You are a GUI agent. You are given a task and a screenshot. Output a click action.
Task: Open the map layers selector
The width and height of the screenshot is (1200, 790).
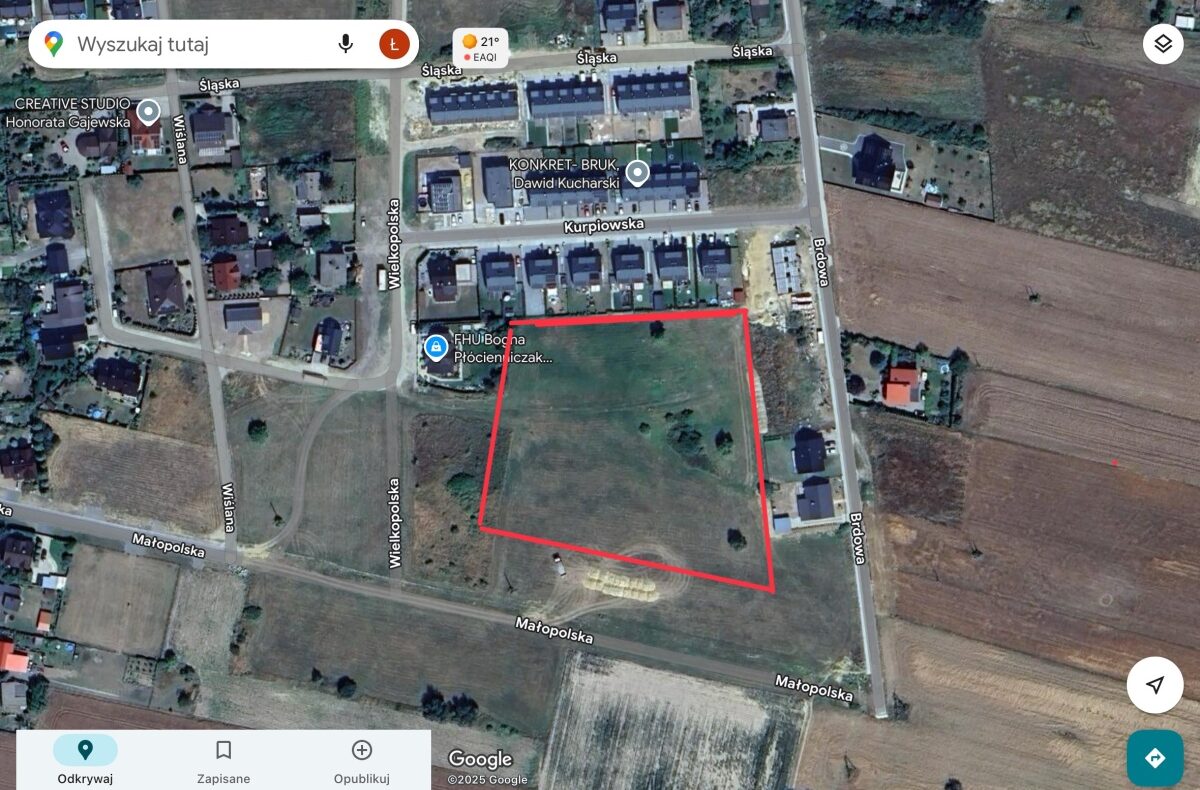(1163, 44)
